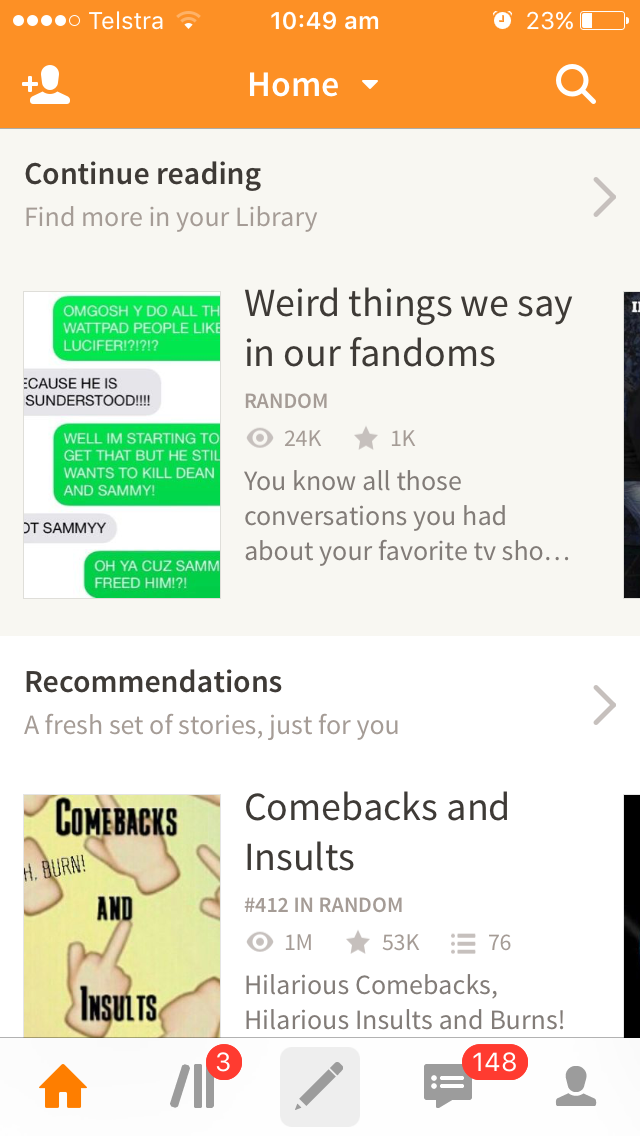Switch to the profile tab
Image resolution: width=640 pixels, height=1136 pixels.
pos(576,1086)
